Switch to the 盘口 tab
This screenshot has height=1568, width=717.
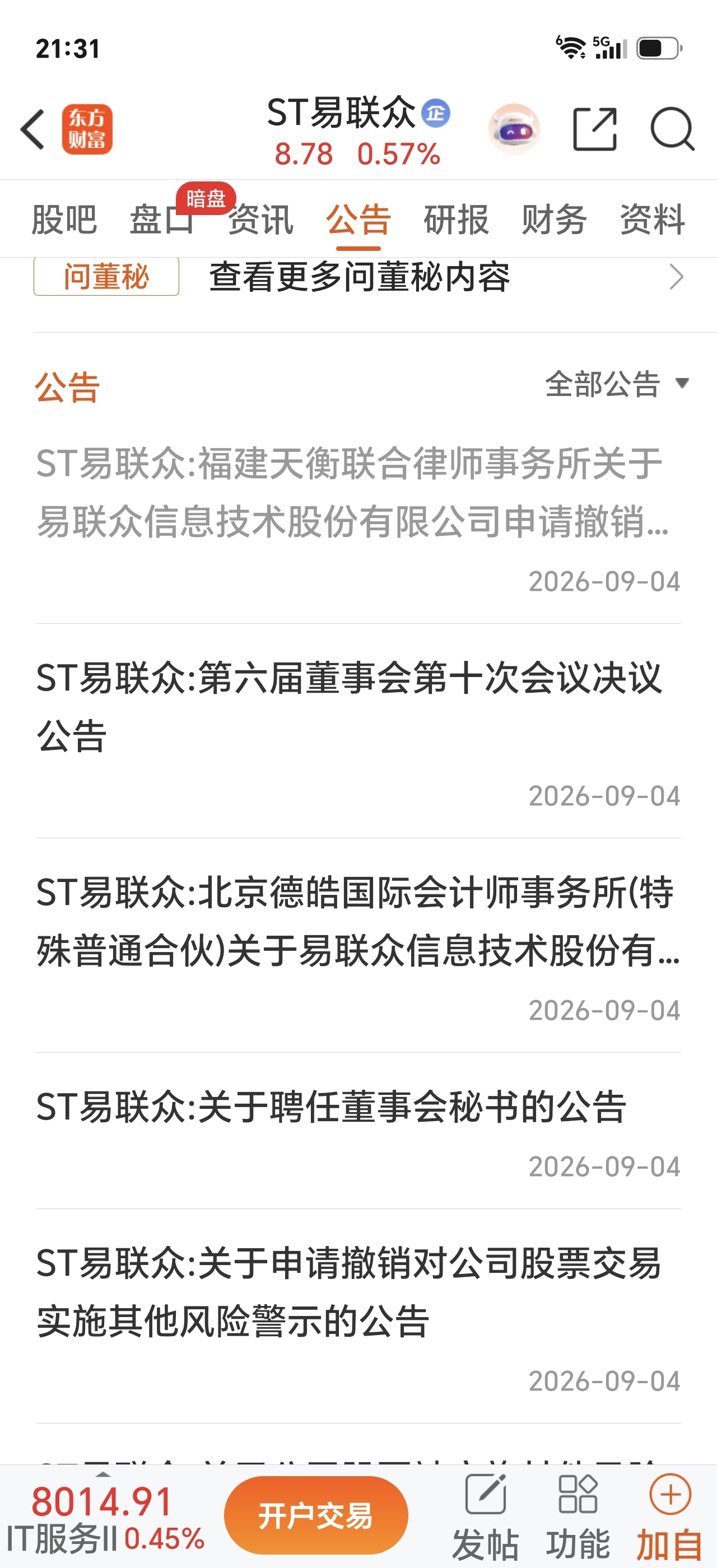point(162,219)
